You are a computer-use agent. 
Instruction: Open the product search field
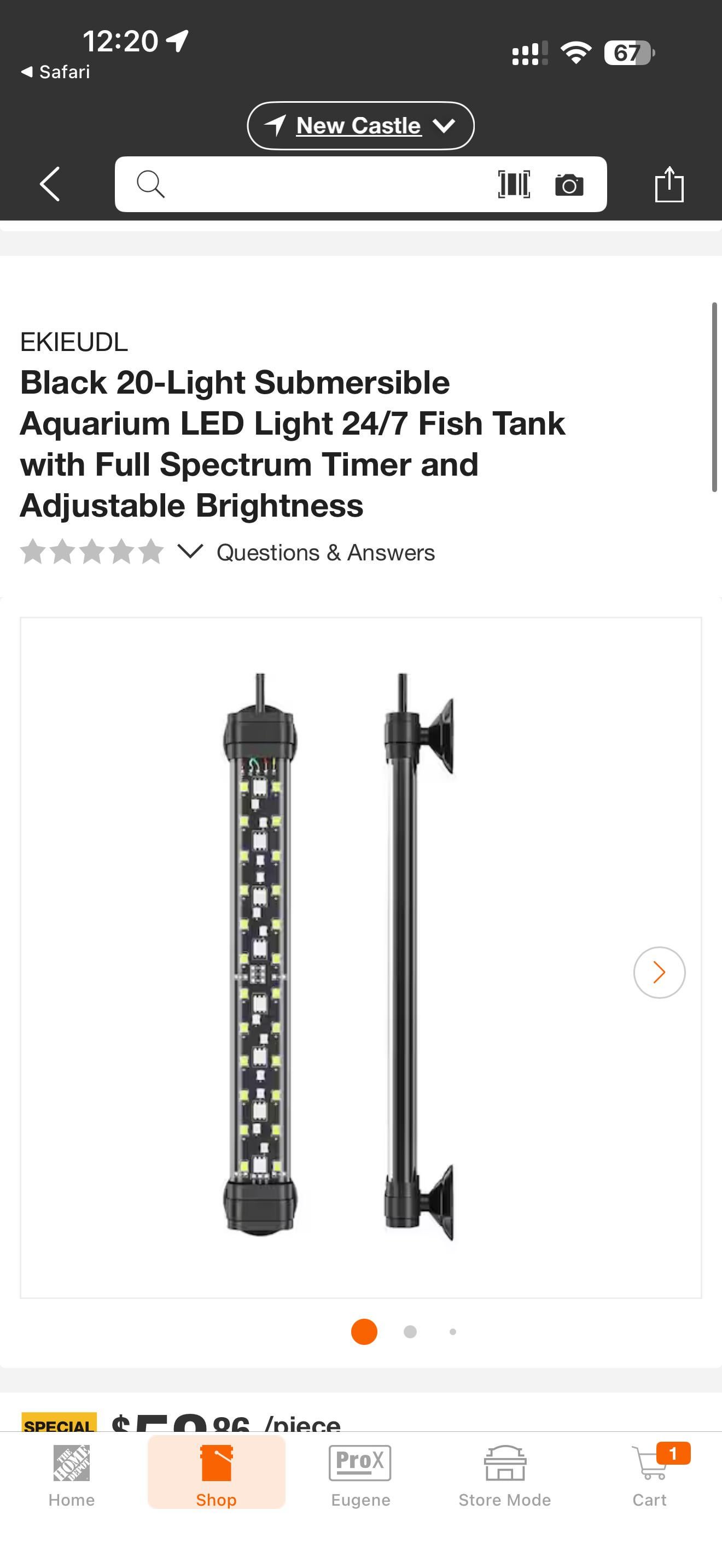317,184
